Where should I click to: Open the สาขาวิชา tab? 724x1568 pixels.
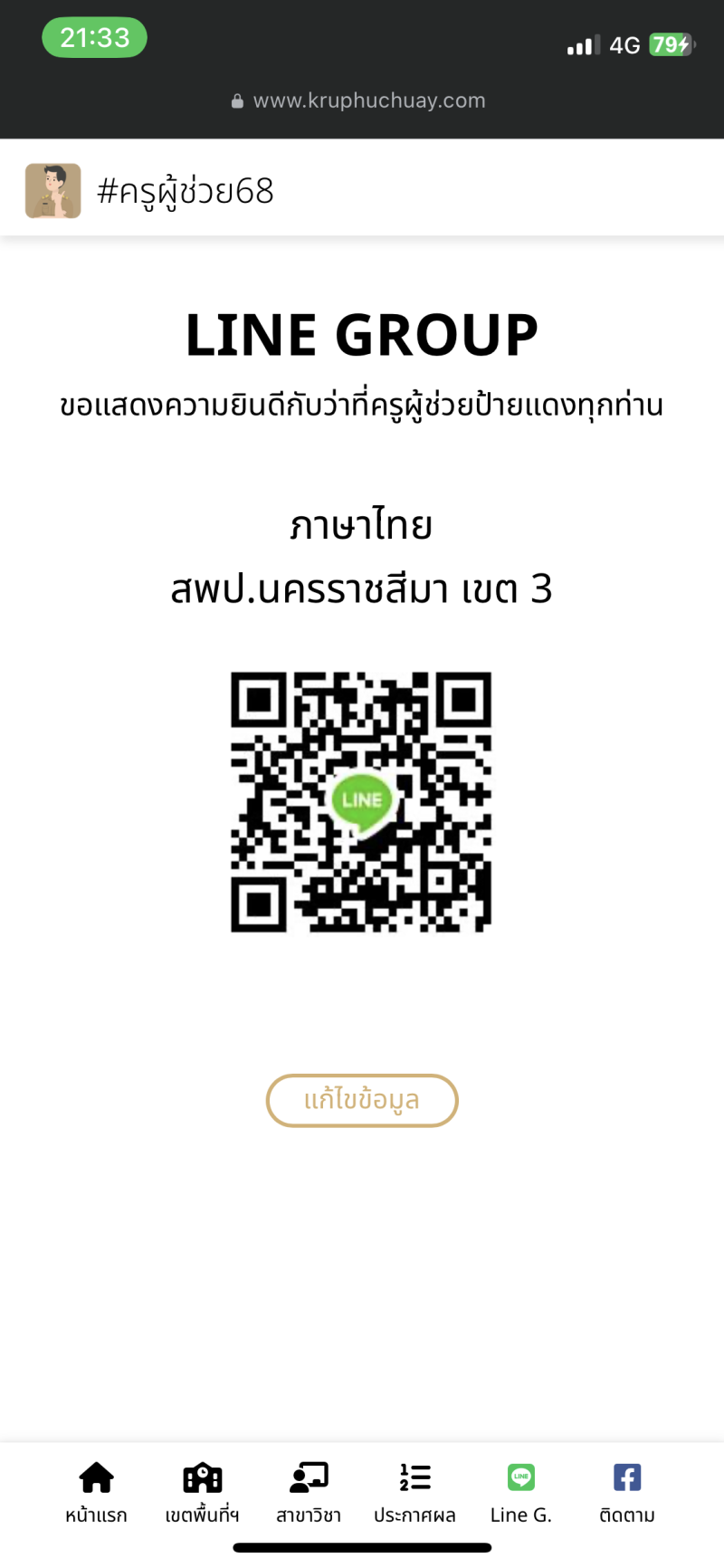tap(309, 1492)
